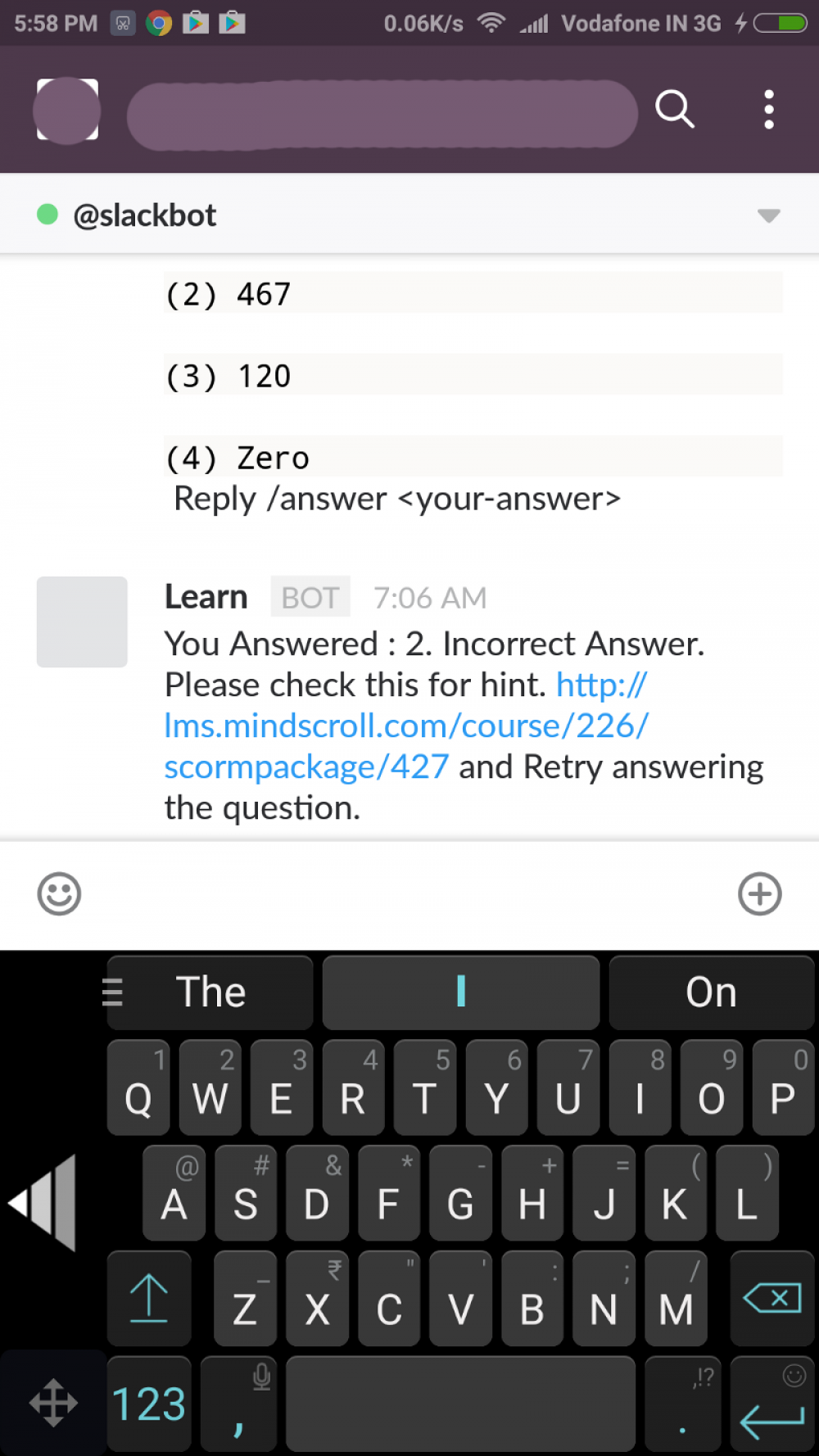This screenshot has width=819, height=1456.
Task: Tap the backspace key on the keyboard
Action: (x=771, y=1298)
